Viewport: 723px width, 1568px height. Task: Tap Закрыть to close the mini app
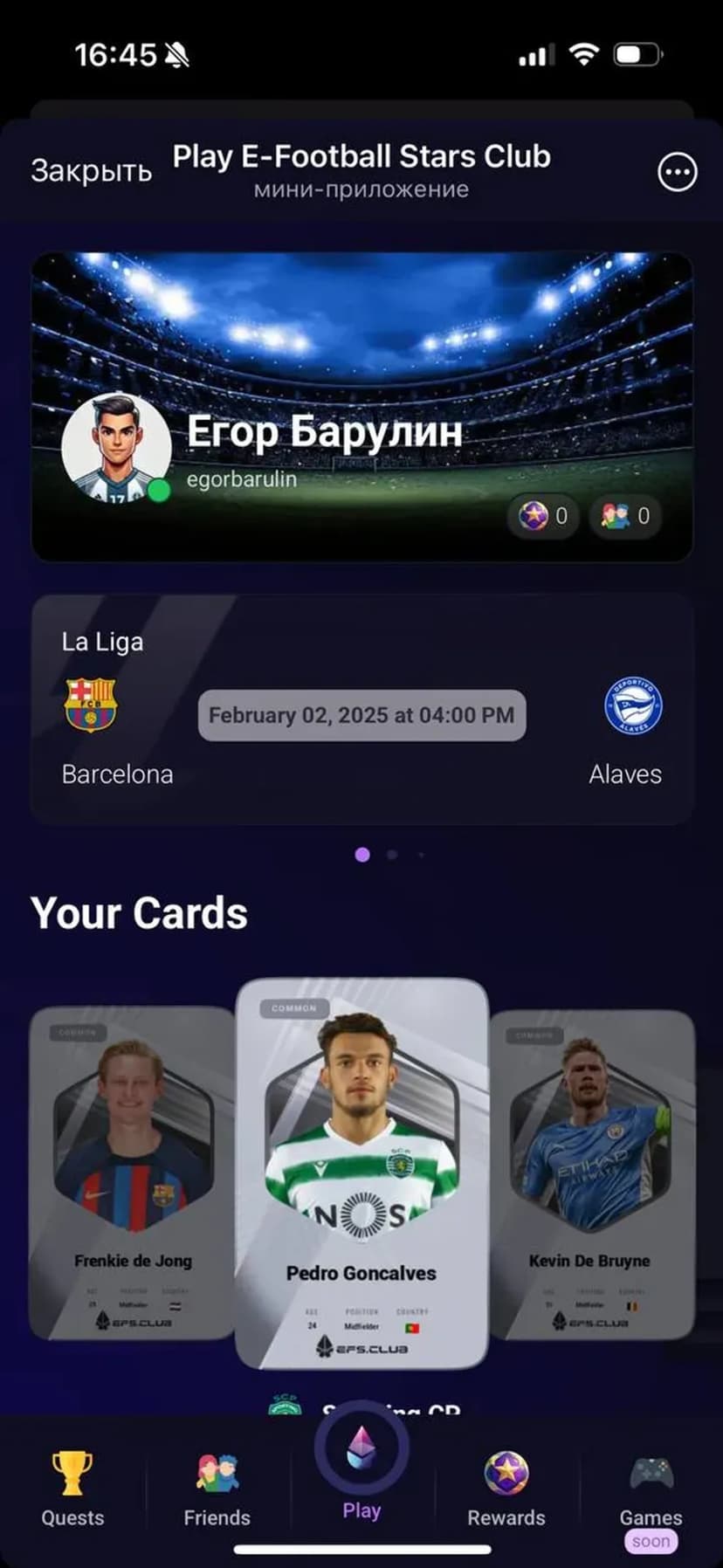(x=91, y=171)
